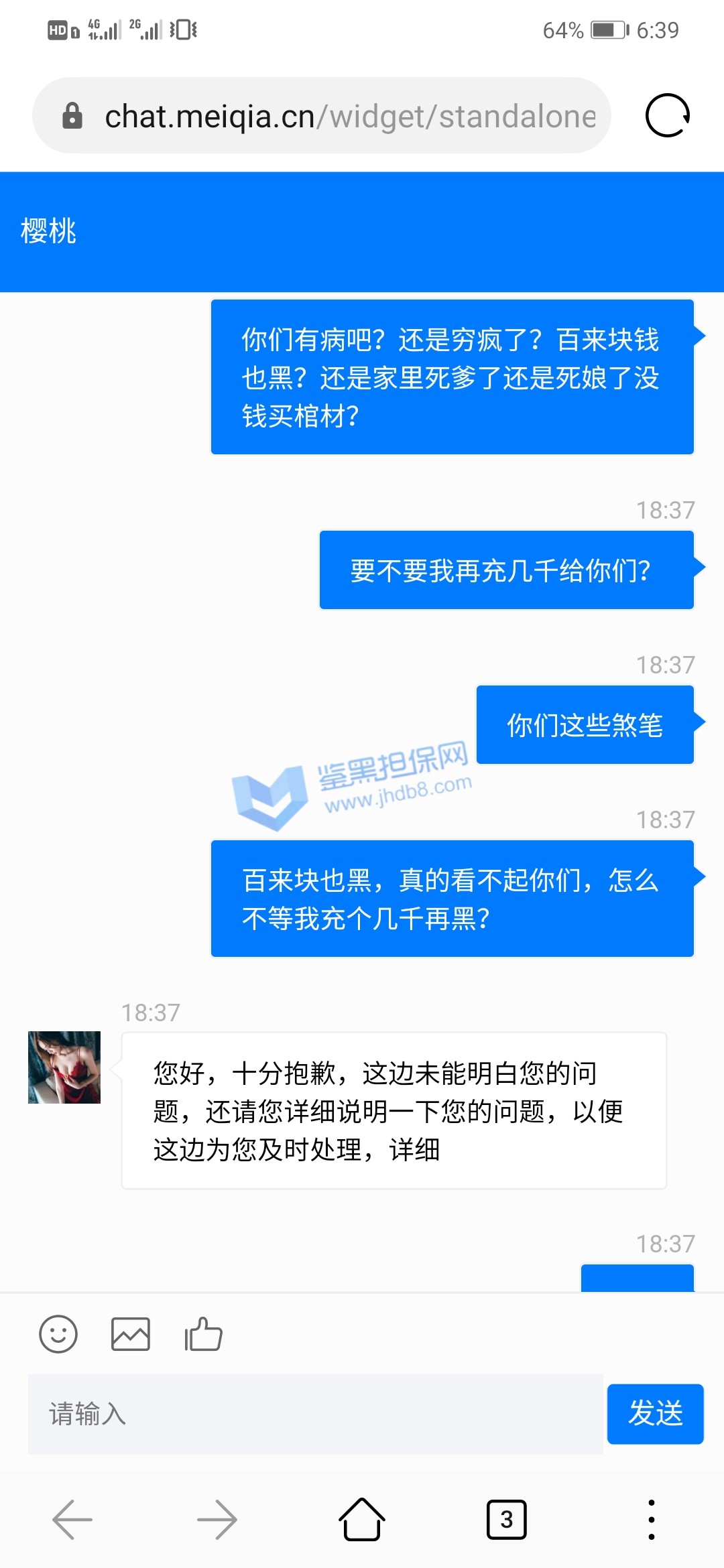Screen dimensions: 724x1568
Task: Focus the 请输入 message field
Action: (315, 1414)
